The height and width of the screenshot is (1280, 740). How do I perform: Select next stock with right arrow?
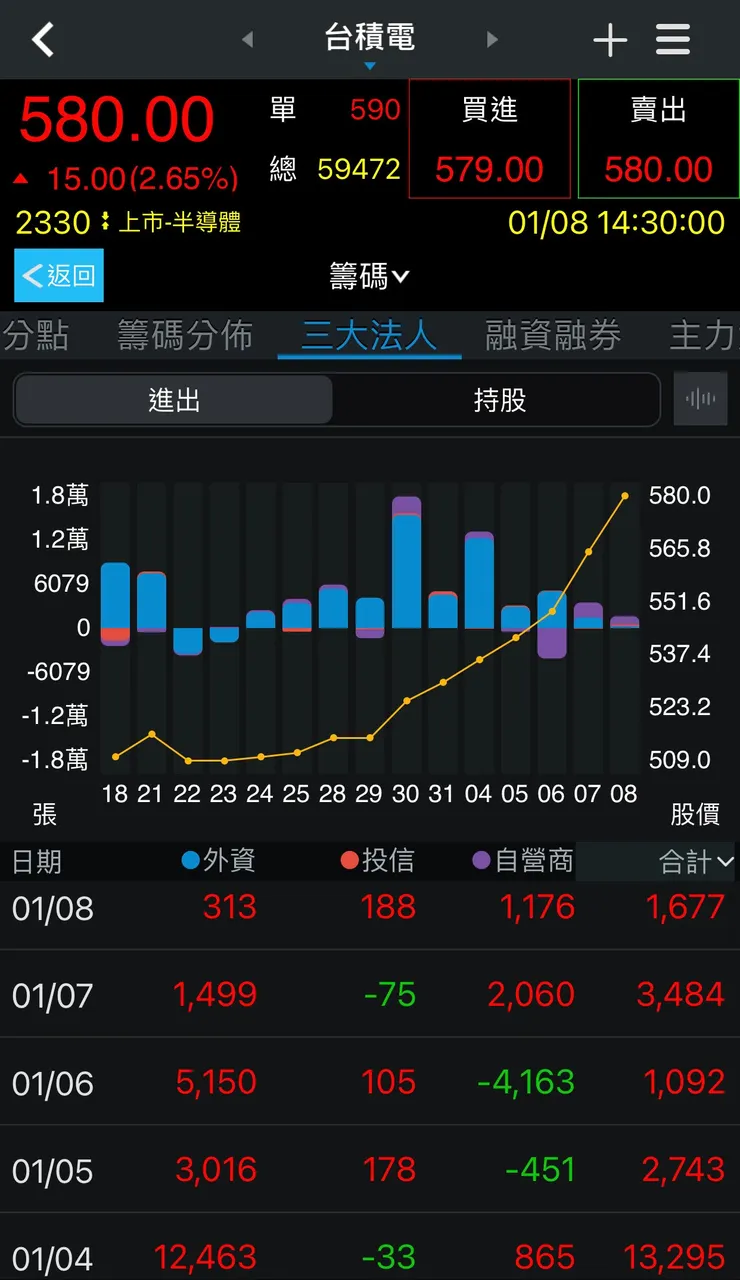(492, 39)
